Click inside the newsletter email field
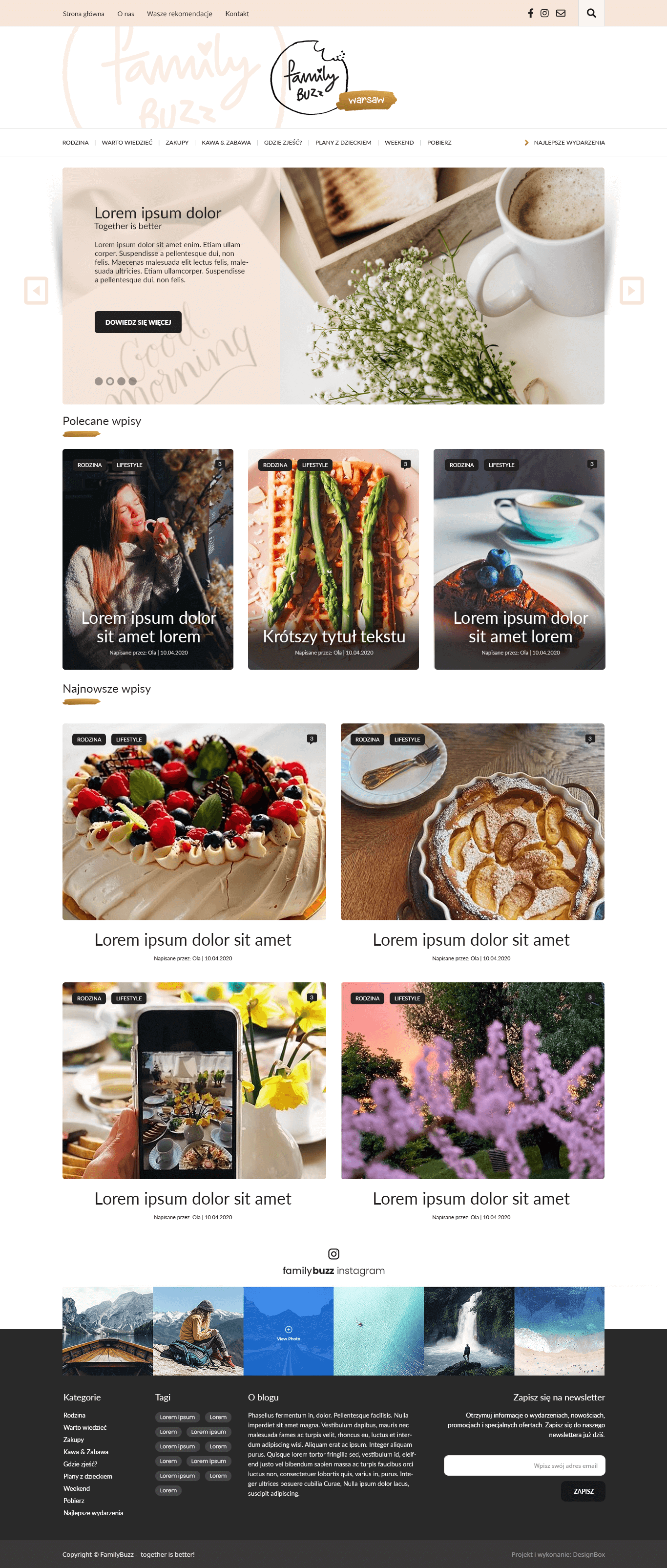667x1568 pixels. [x=524, y=1465]
